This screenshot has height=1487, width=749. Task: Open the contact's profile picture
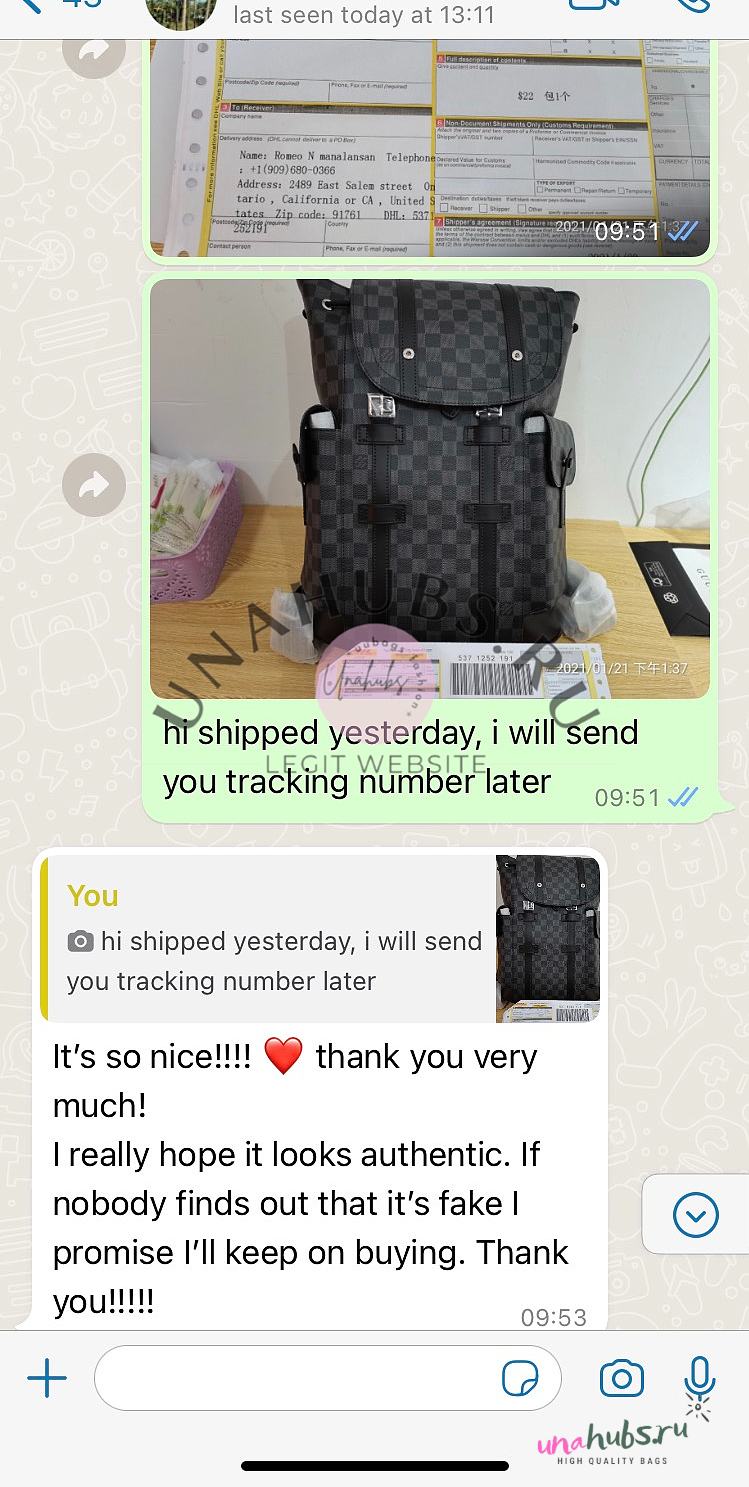click(181, 12)
